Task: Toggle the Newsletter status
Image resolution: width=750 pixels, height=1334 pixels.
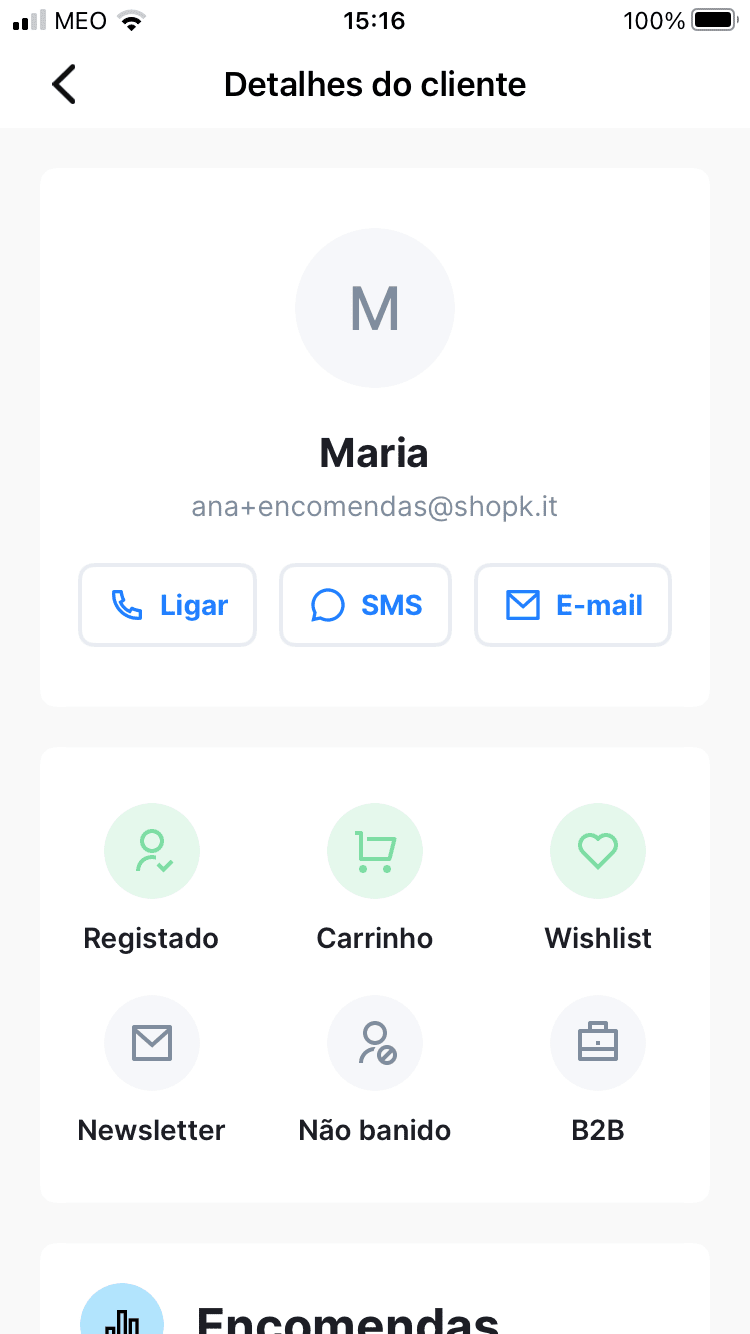Action: [x=152, y=1043]
